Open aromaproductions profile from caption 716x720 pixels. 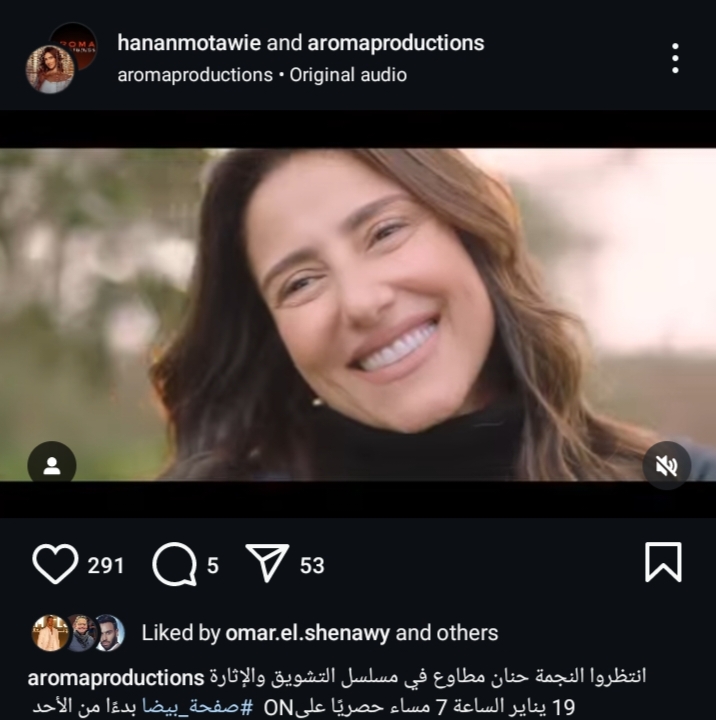coord(116,677)
